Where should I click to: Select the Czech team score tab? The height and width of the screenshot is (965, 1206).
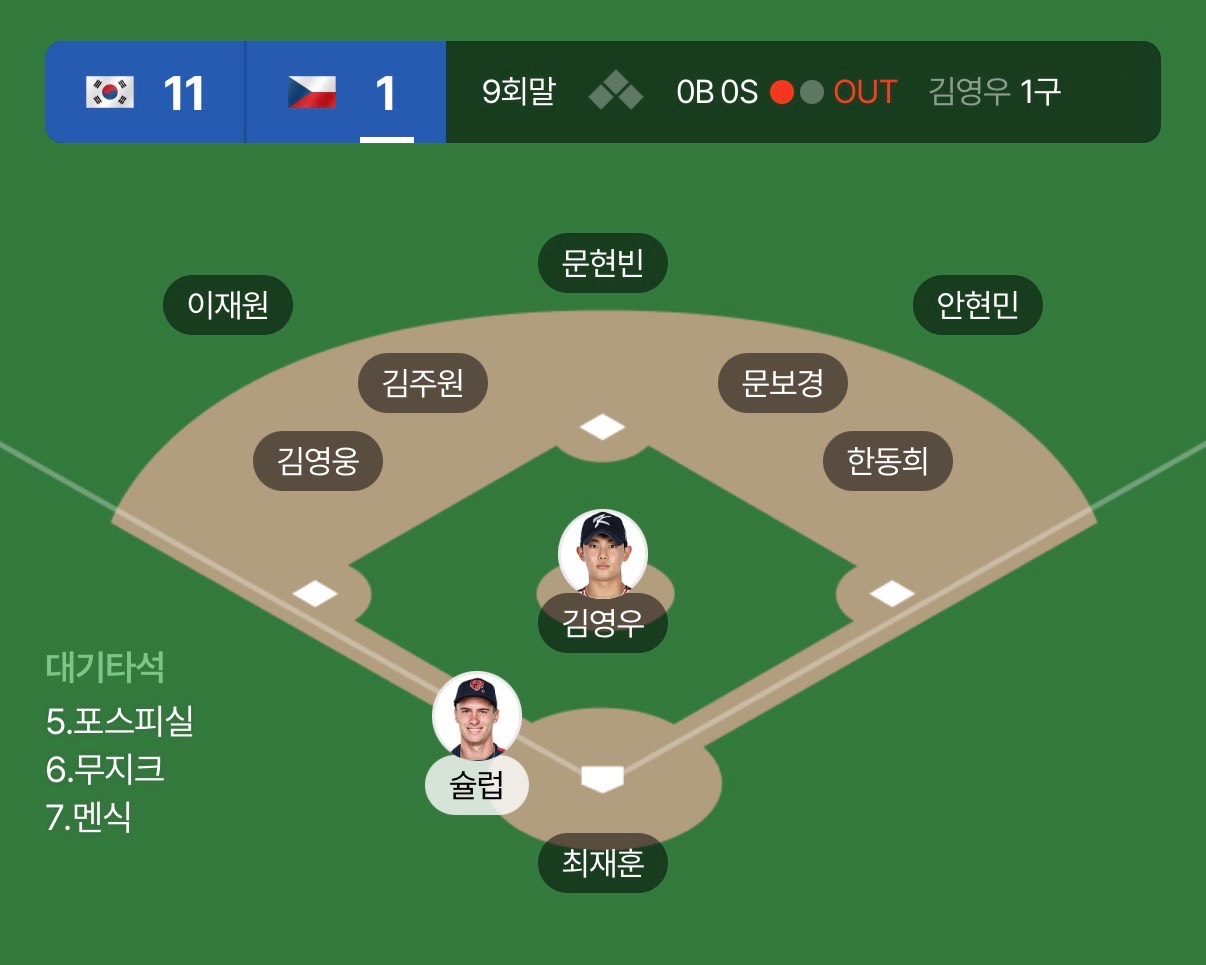point(346,92)
